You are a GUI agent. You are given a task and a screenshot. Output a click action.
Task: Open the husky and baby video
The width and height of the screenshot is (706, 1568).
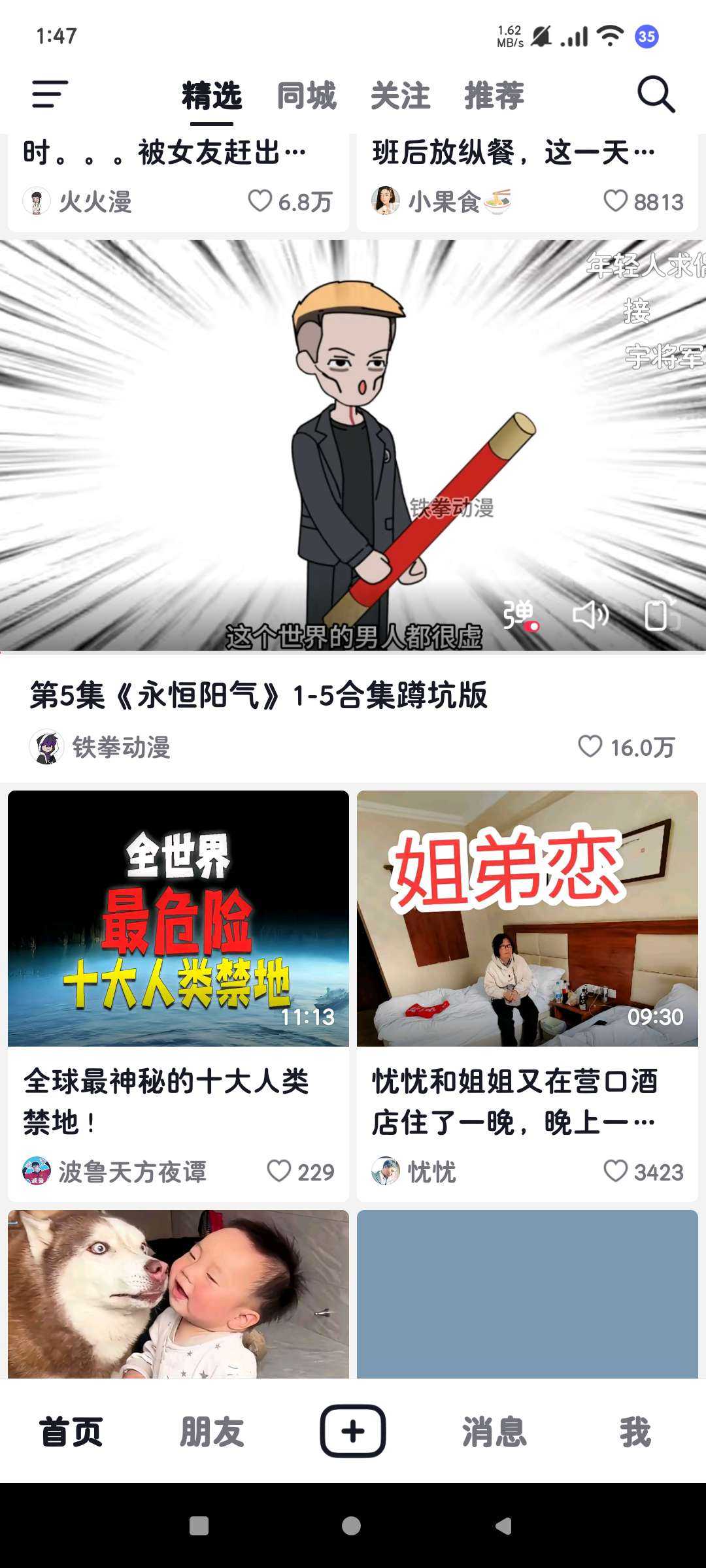pyautogui.click(x=178, y=1294)
